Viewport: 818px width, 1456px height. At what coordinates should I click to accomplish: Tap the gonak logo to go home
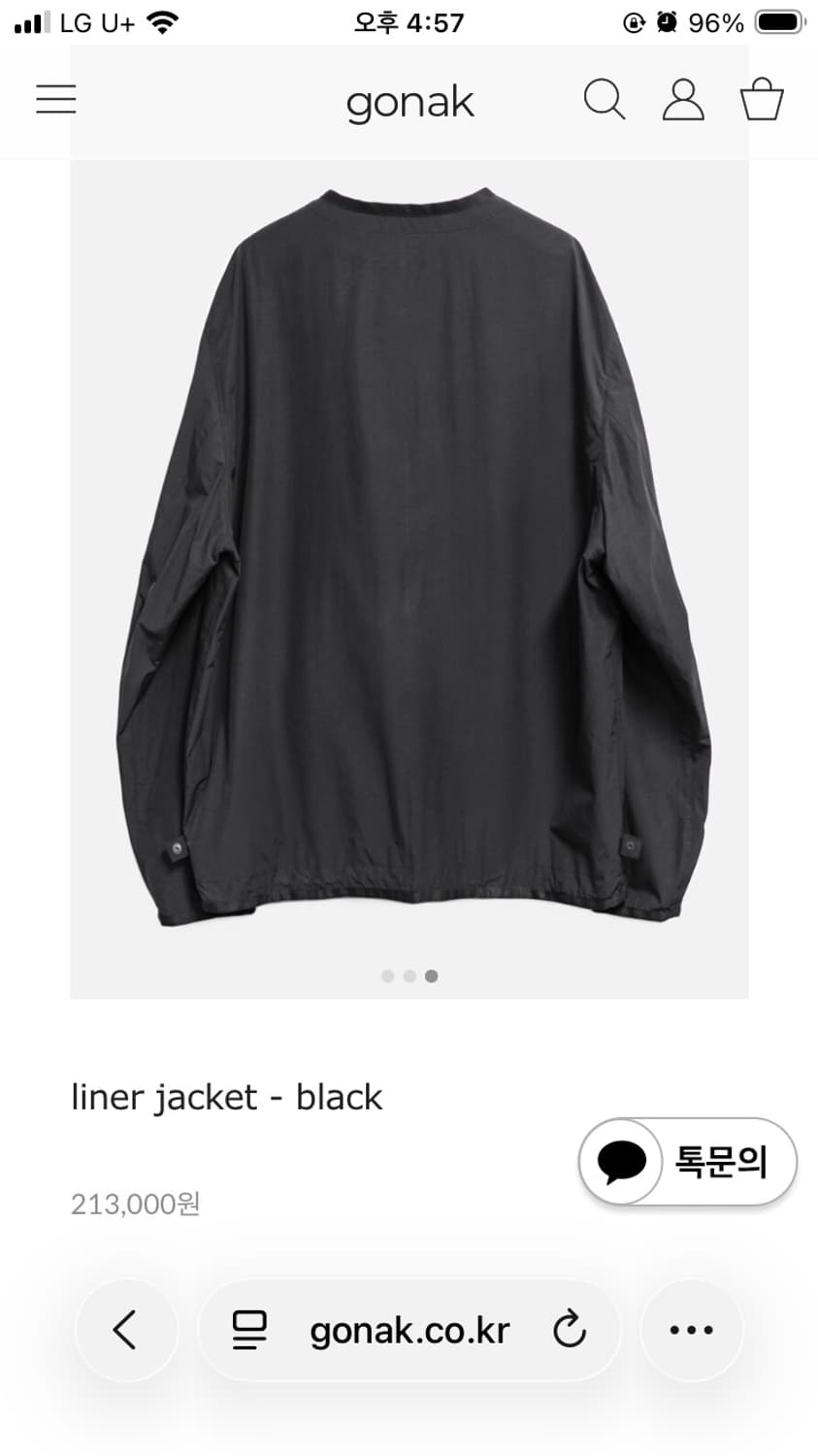pyautogui.click(x=409, y=102)
